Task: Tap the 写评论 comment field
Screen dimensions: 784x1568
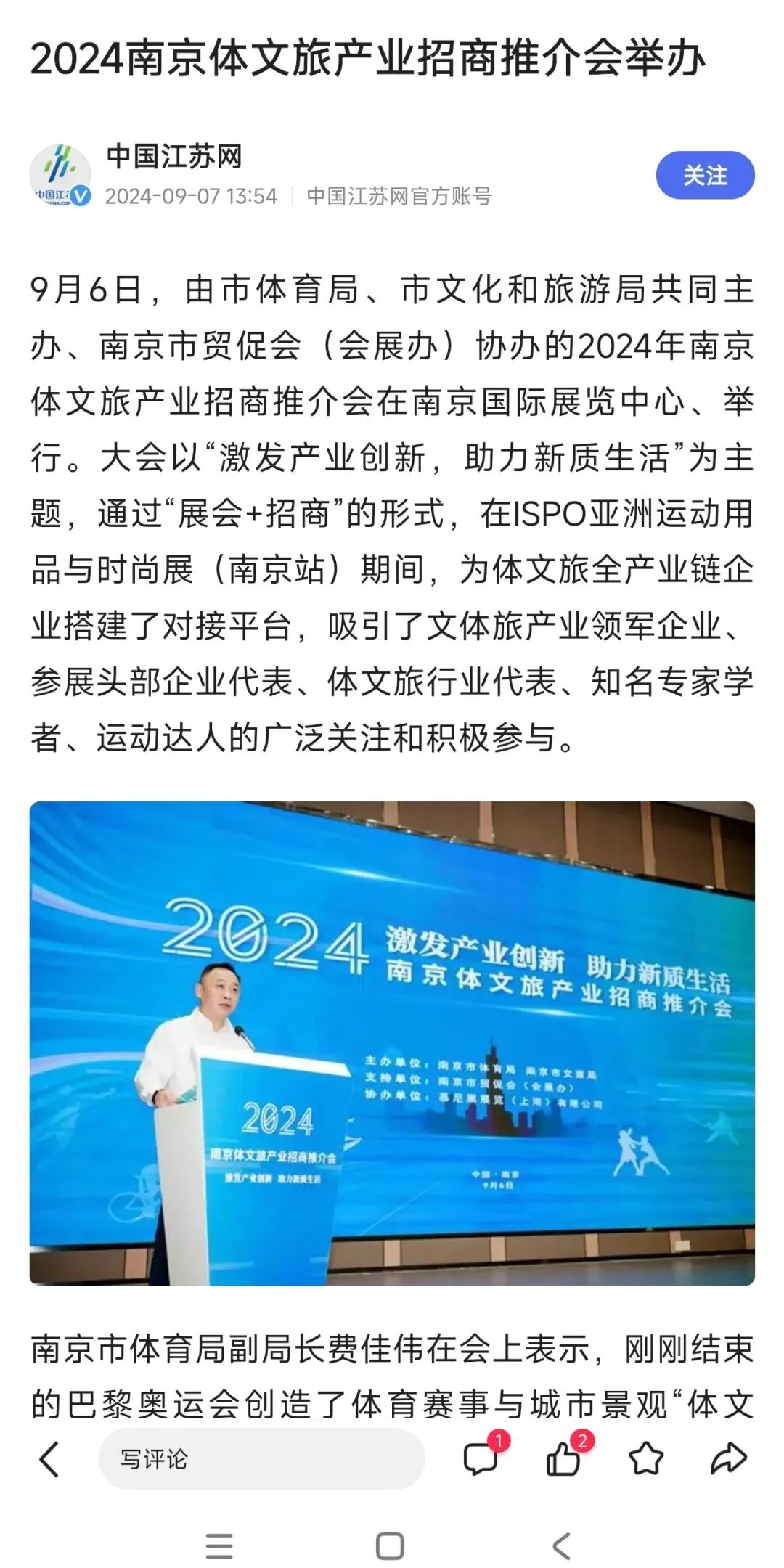Action: (261, 1459)
